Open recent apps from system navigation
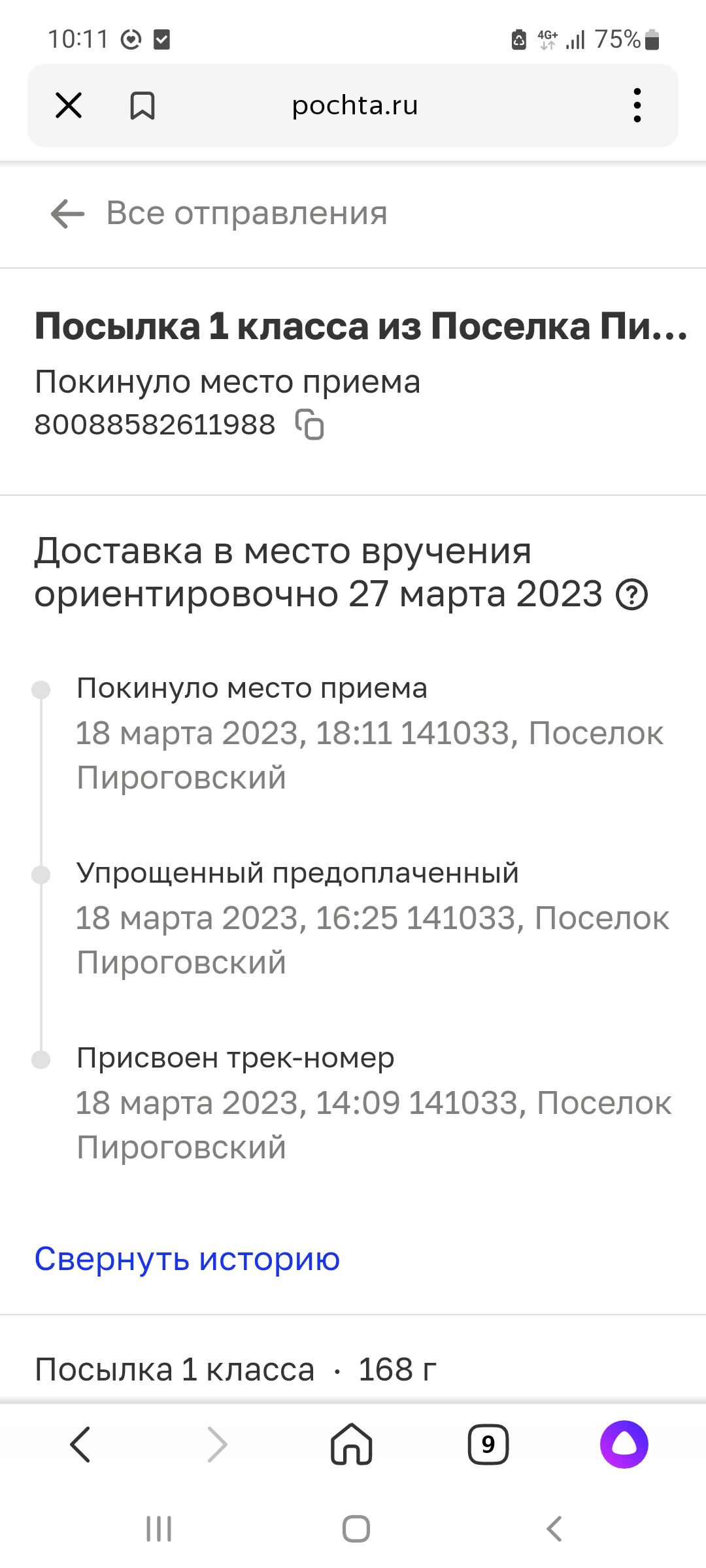The height and width of the screenshot is (1568, 706). click(159, 1529)
